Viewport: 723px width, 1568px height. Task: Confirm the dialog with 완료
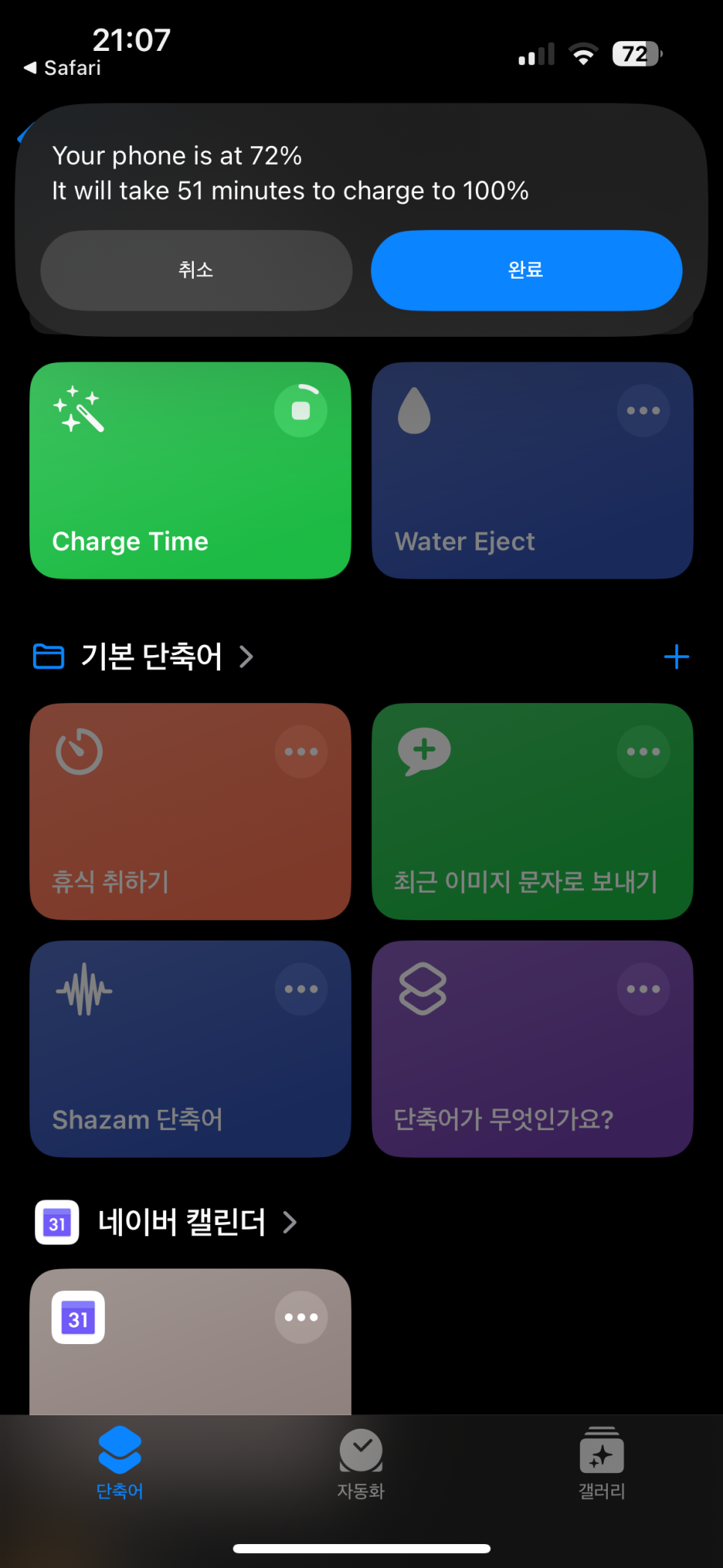(x=526, y=270)
